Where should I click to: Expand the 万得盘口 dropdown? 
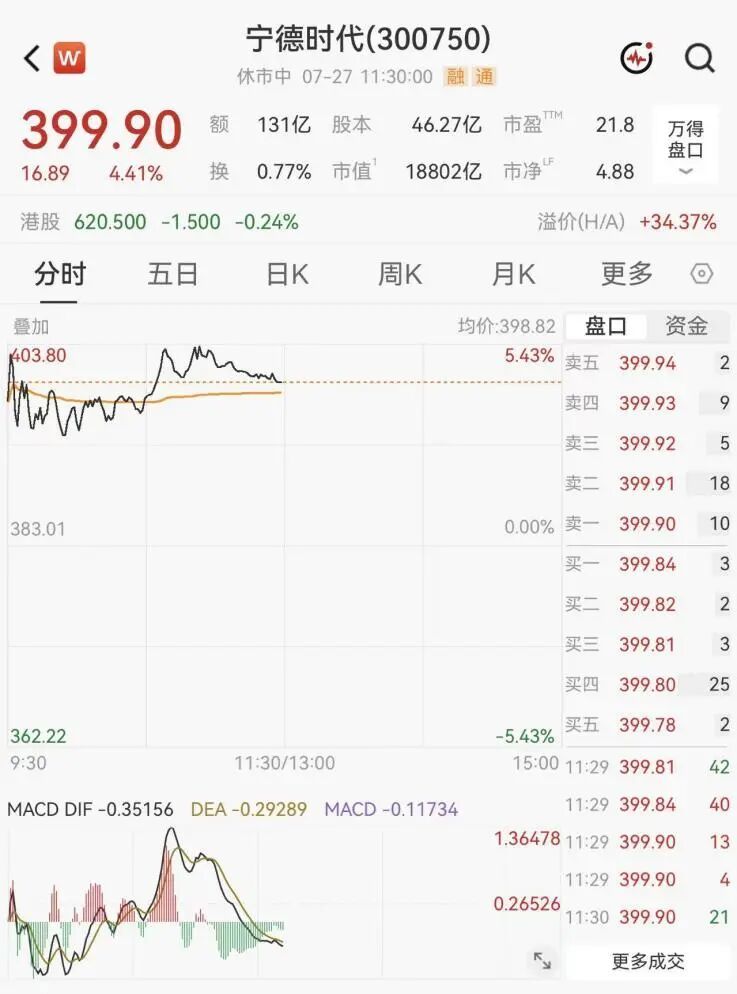tap(686, 146)
